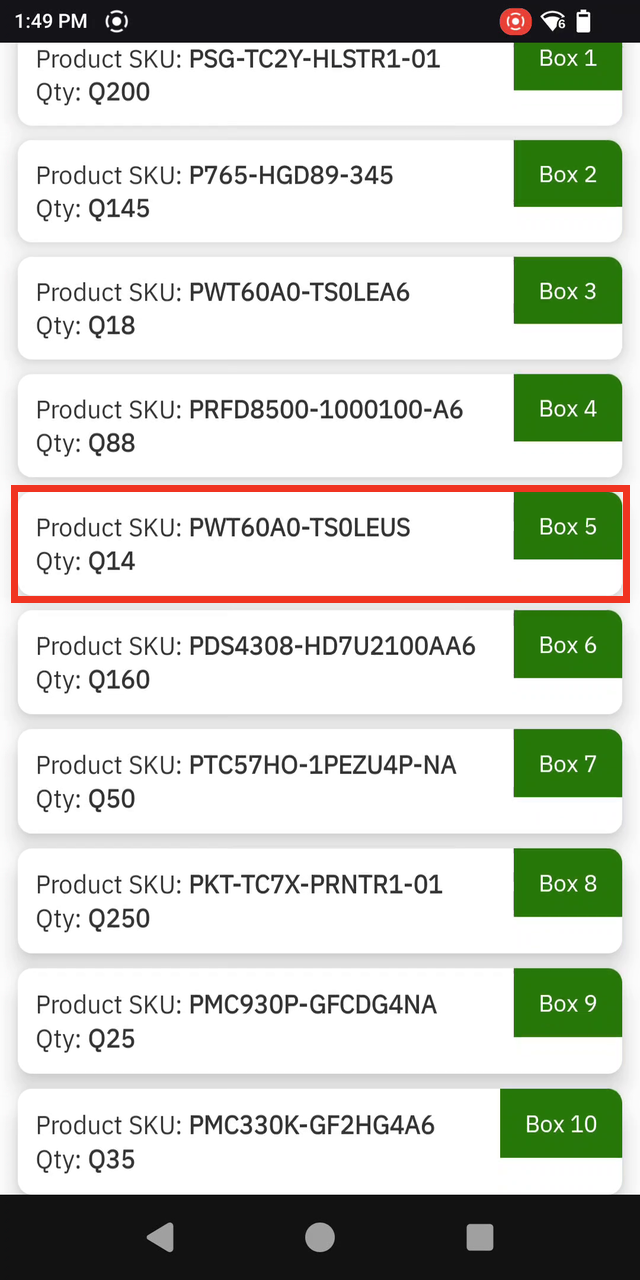Viewport: 640px width, 1280px height.
Task: Select the Box 8 button
Action: [568, 883]
